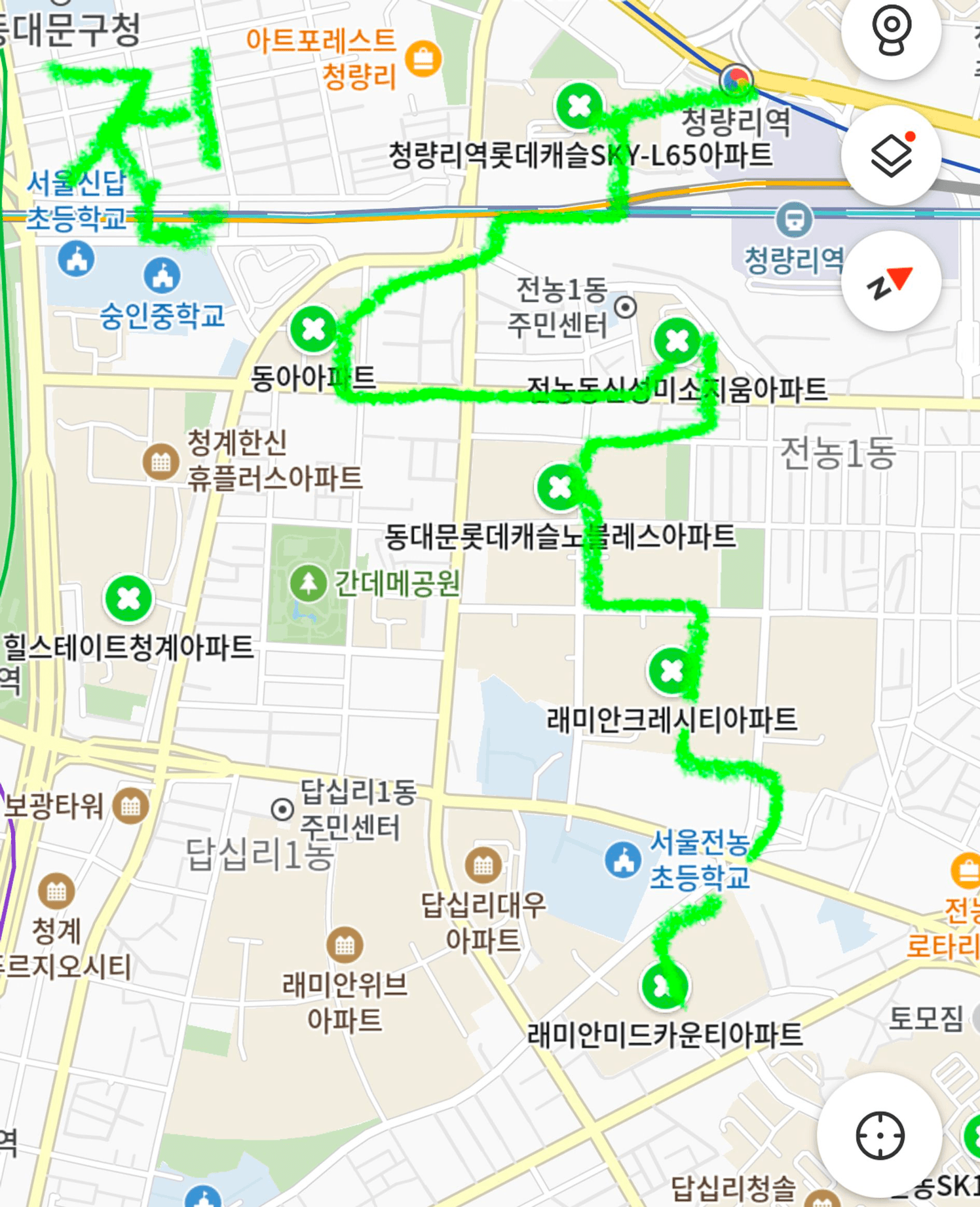Select the 래미안크레시티아파트 marker
The image size is (980, 1207).
[x=671, y=671]
